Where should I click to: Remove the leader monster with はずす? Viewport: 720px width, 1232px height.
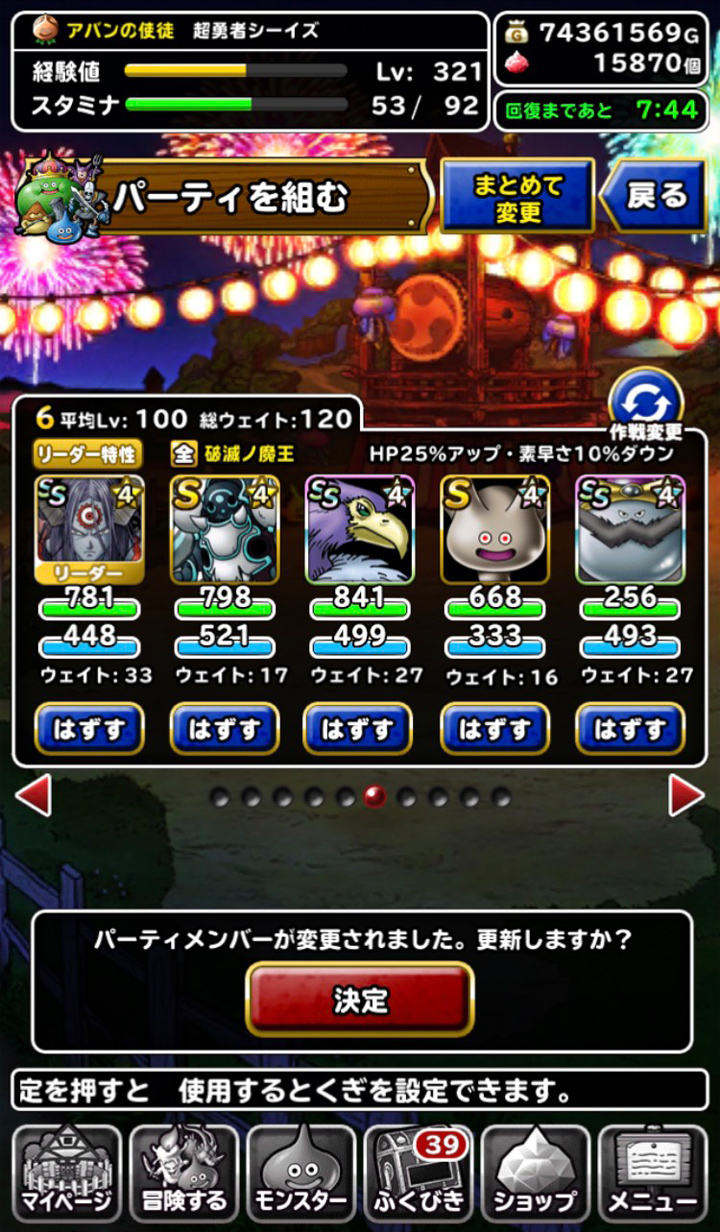point(90,729)
